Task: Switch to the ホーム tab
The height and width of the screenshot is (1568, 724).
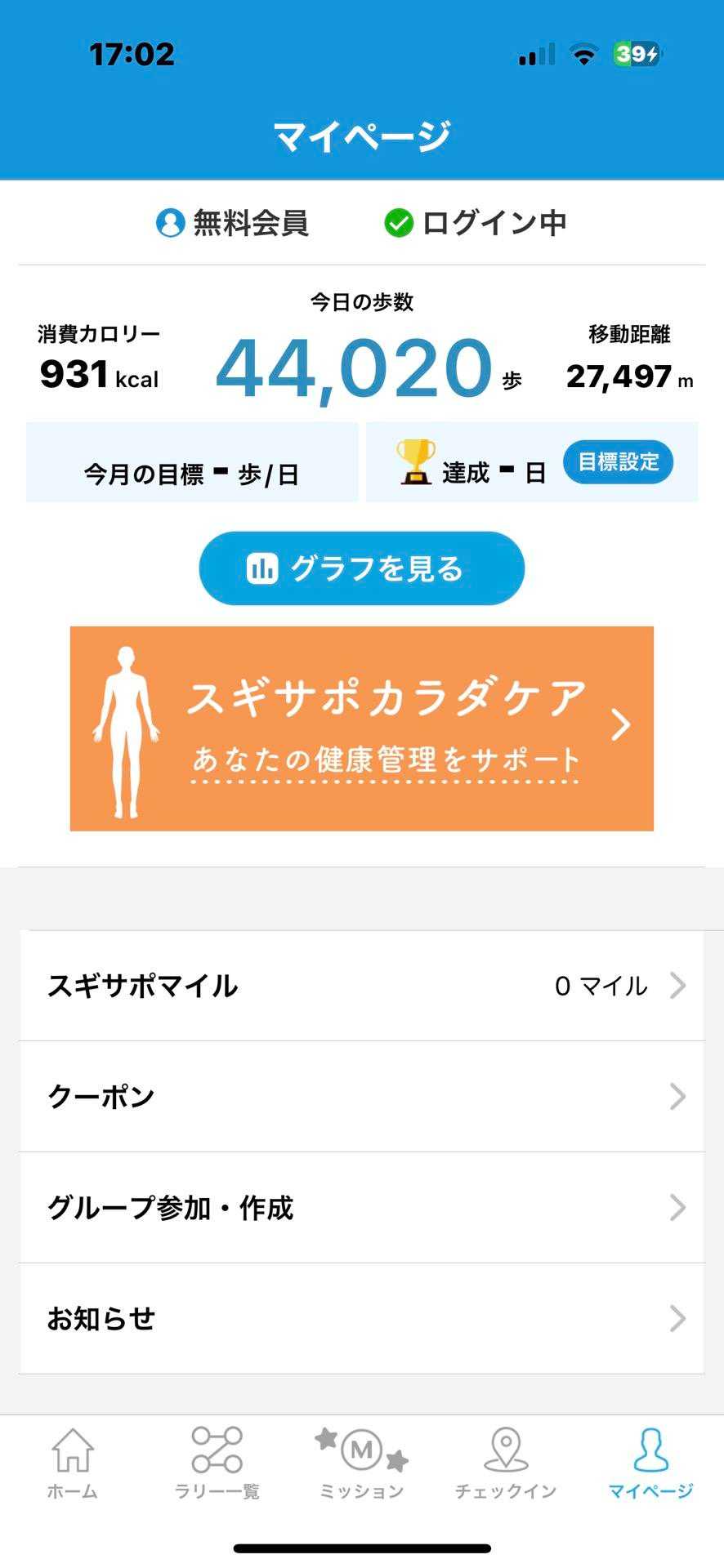Action: pos(73,1466)
